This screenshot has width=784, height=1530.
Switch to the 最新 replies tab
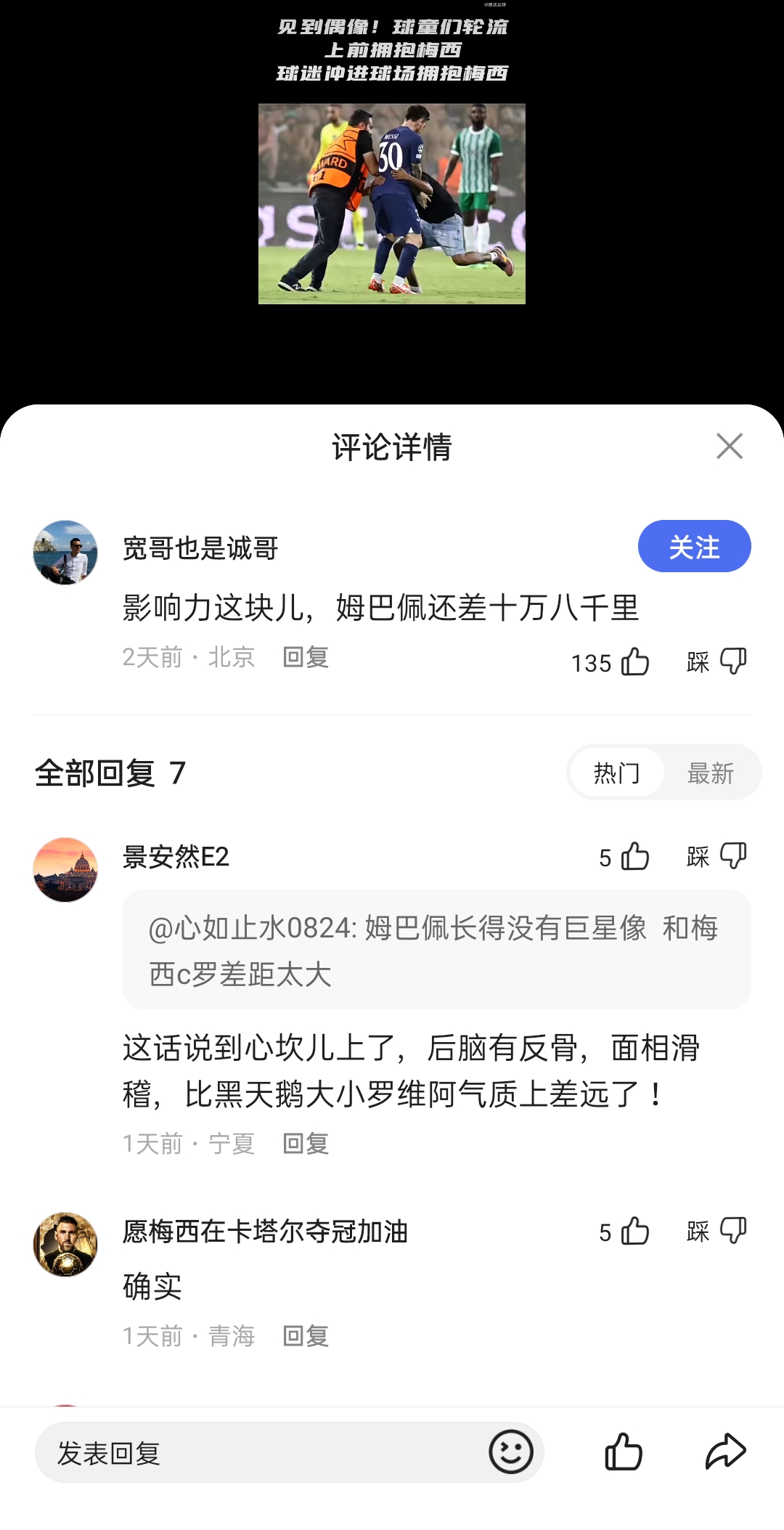pos(711,773)
